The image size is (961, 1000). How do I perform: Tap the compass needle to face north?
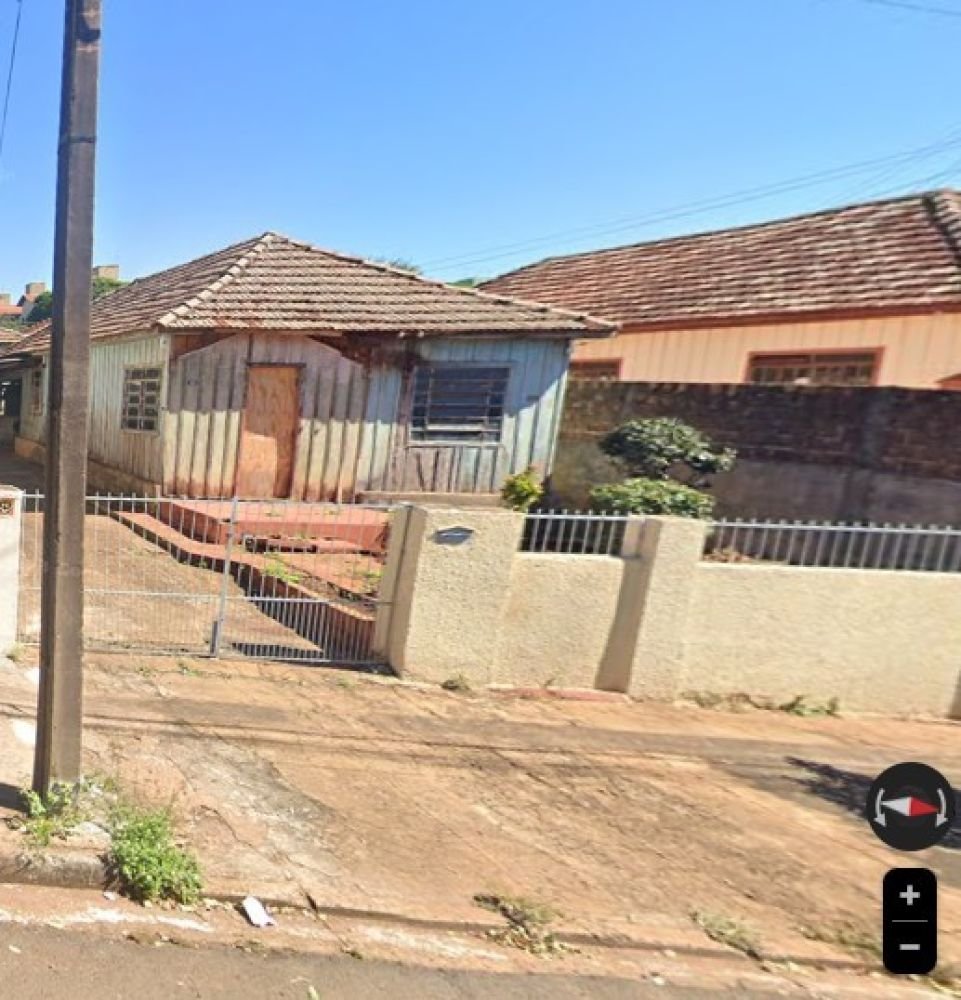coord(910,806)
